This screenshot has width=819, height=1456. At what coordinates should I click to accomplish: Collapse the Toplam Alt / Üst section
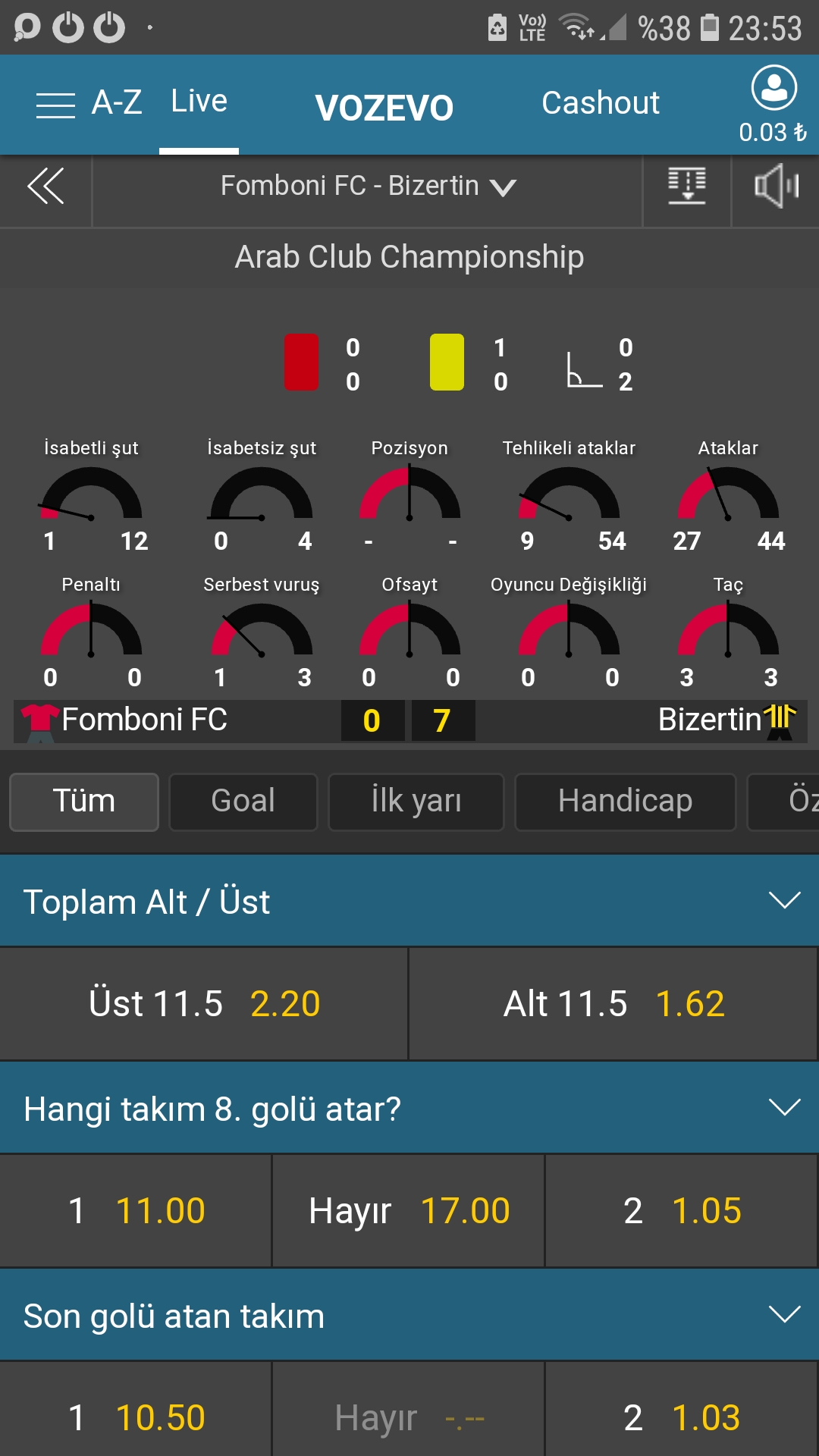click(x=784, y=901)
